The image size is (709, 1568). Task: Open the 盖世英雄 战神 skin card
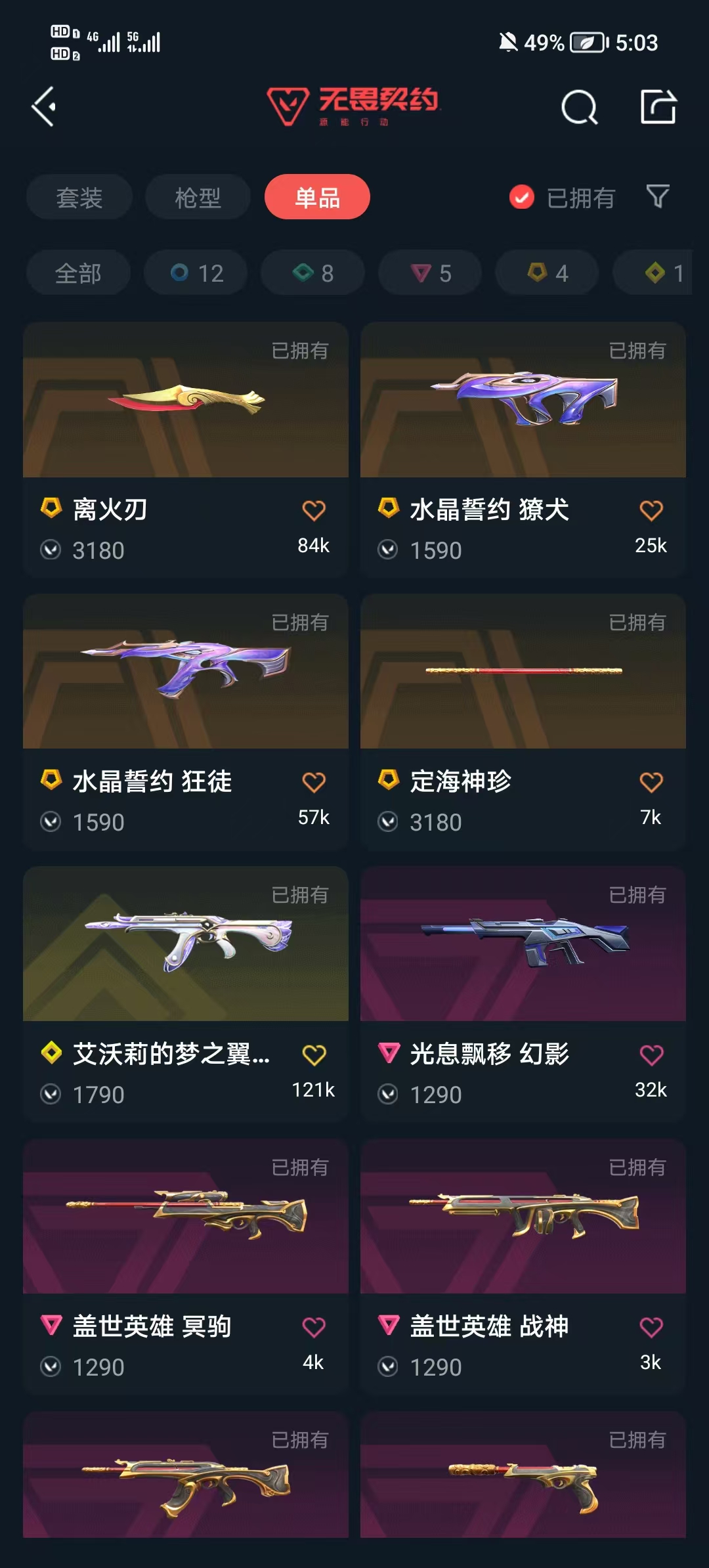pyautogui.click(x=523, y=1267)
